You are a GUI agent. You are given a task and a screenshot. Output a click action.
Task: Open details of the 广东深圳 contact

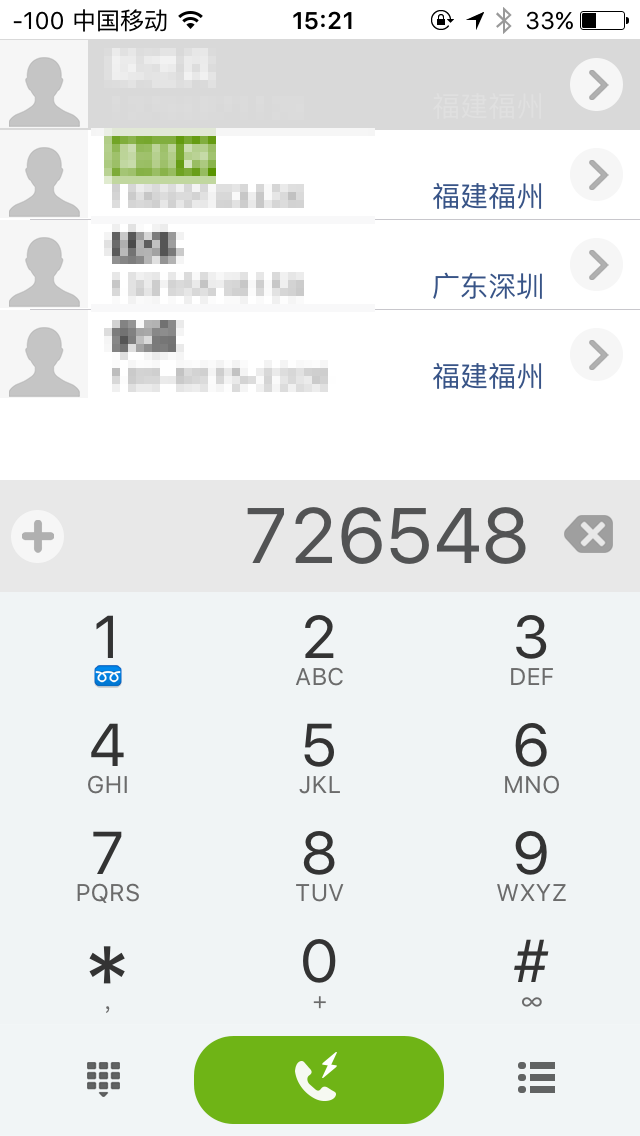pos(597,264)
